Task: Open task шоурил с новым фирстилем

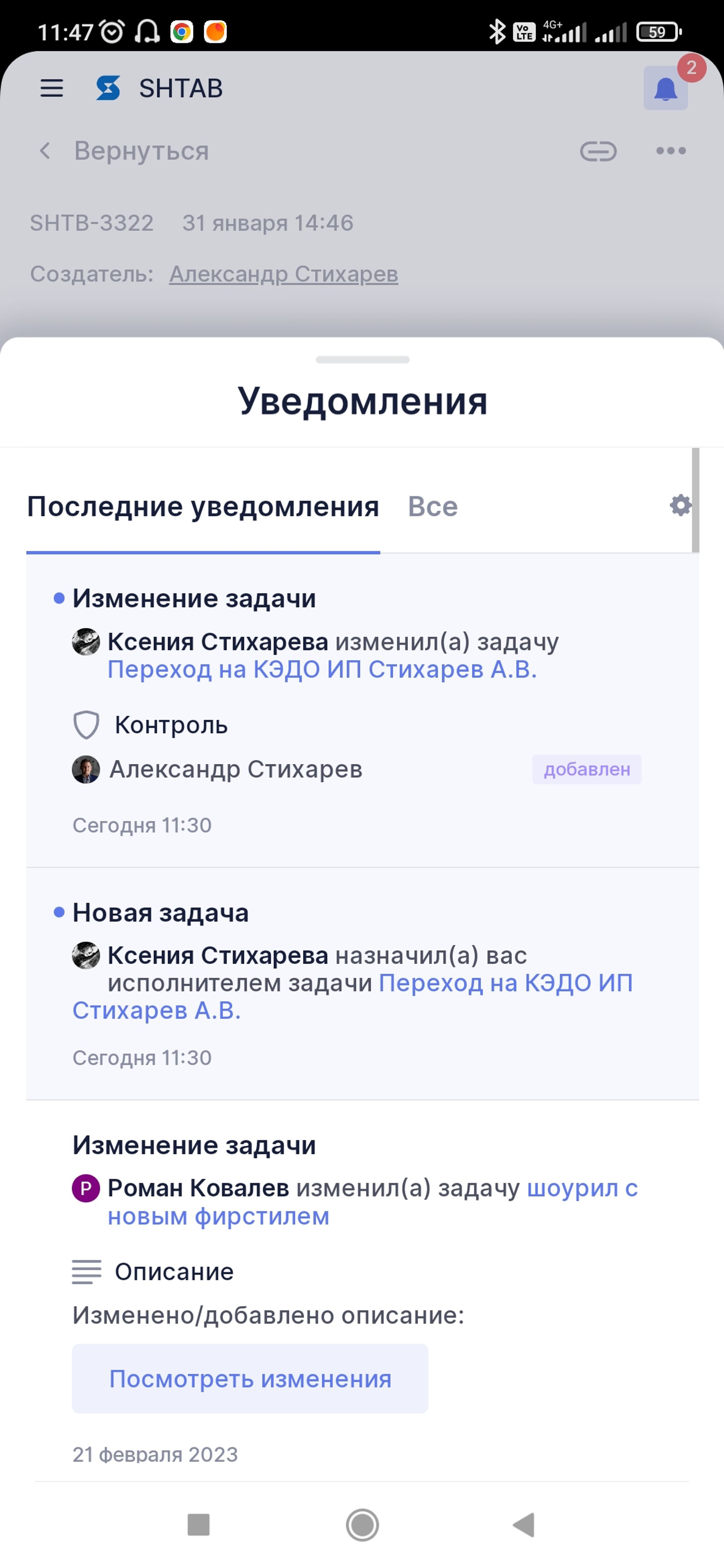Action: click(x=372, y=1201)
